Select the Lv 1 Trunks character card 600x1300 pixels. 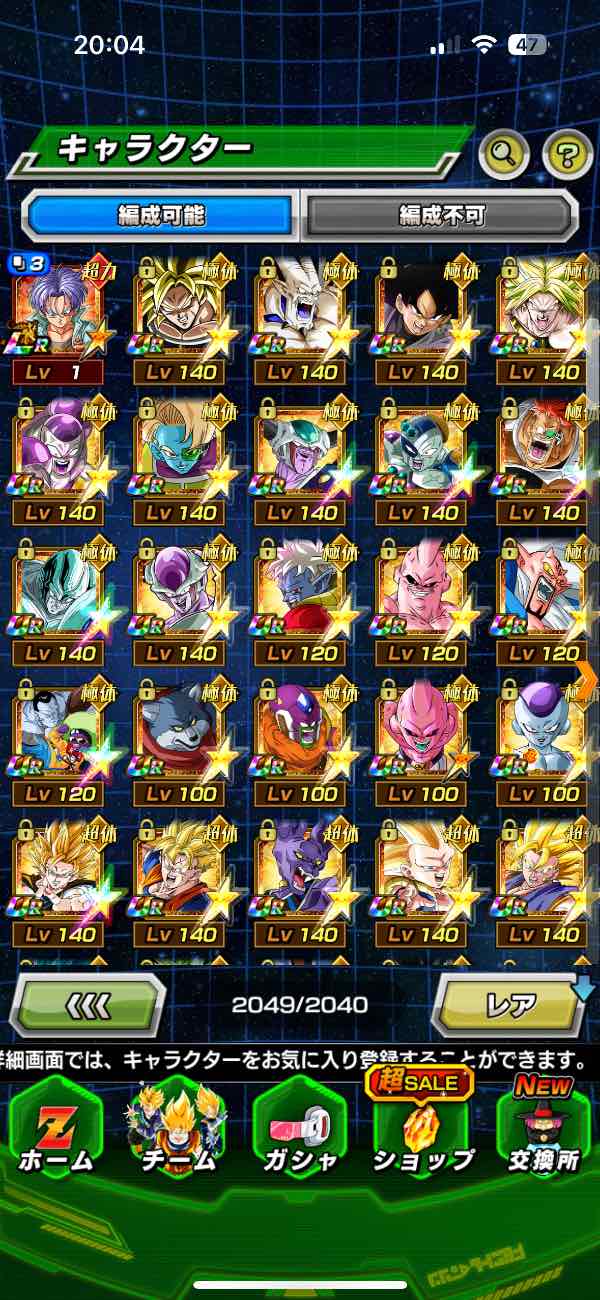(57, 318)
